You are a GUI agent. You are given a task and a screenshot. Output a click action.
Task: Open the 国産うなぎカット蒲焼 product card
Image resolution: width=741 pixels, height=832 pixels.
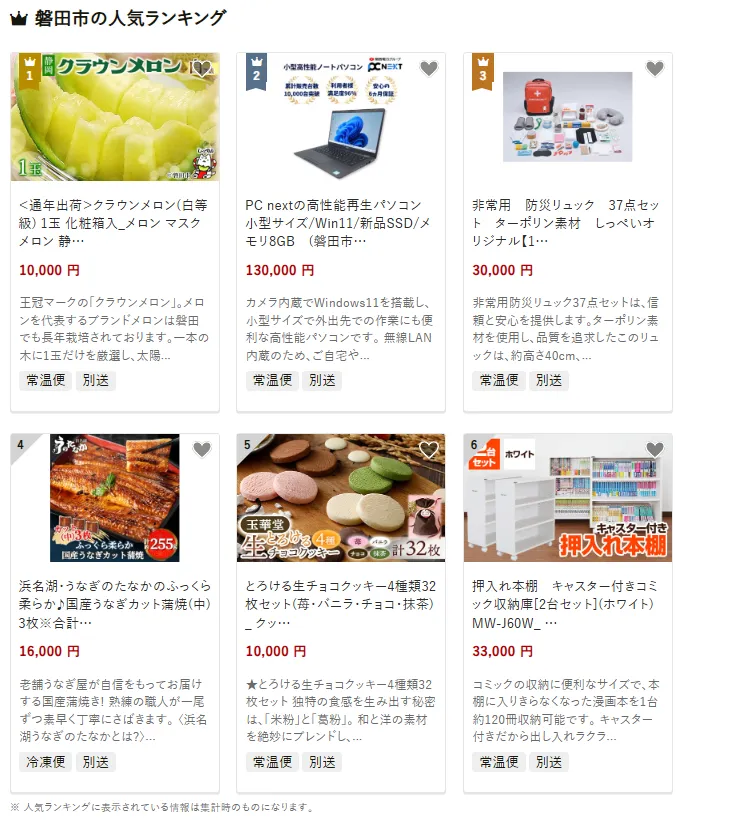pos(114,604)
